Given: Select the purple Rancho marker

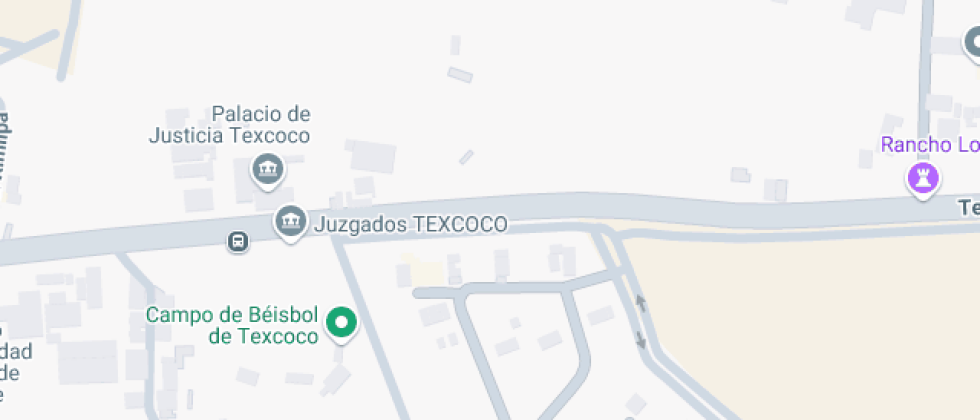Looking at the screenshot, I should point(922,179).
